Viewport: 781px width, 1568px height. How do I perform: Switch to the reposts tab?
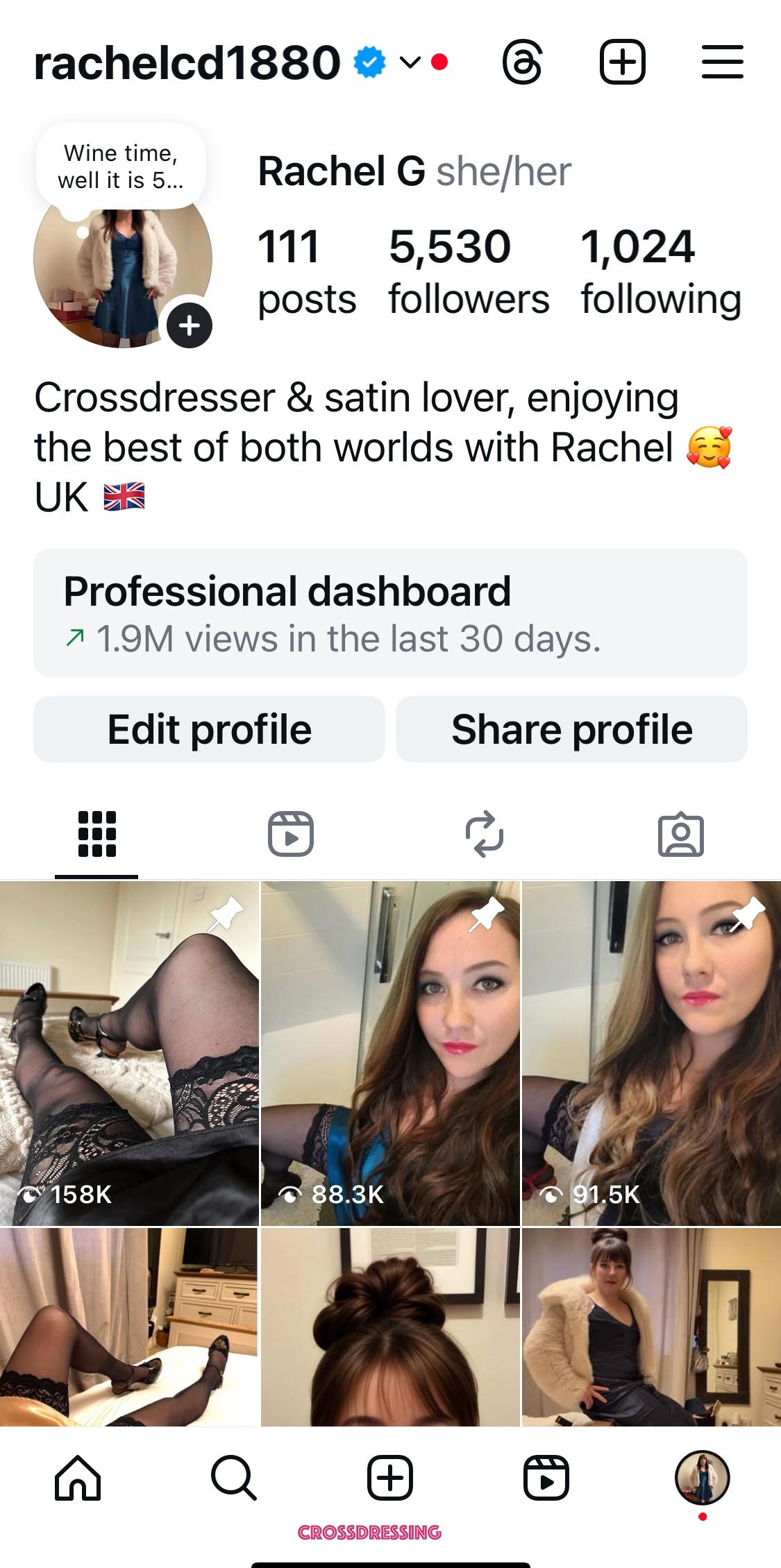tap(485, 833)
